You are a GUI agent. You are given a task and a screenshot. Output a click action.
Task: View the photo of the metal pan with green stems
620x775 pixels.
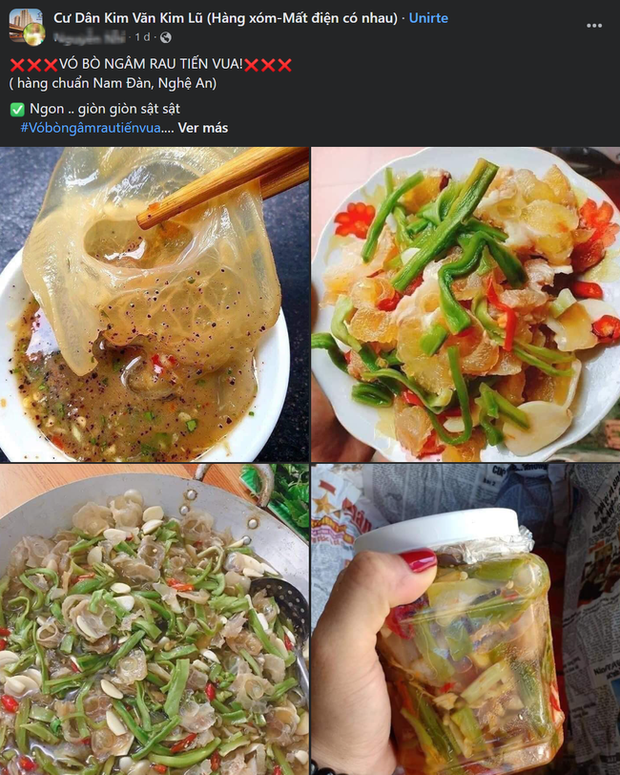click(154, 620)
